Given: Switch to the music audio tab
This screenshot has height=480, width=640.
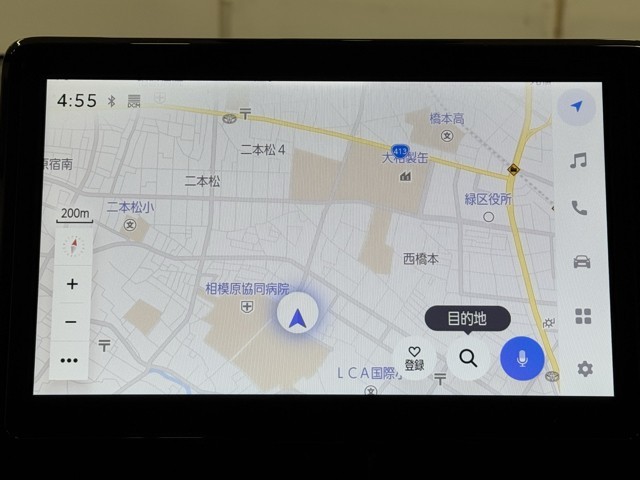Looking at the screenshot, I should (578, 160).
